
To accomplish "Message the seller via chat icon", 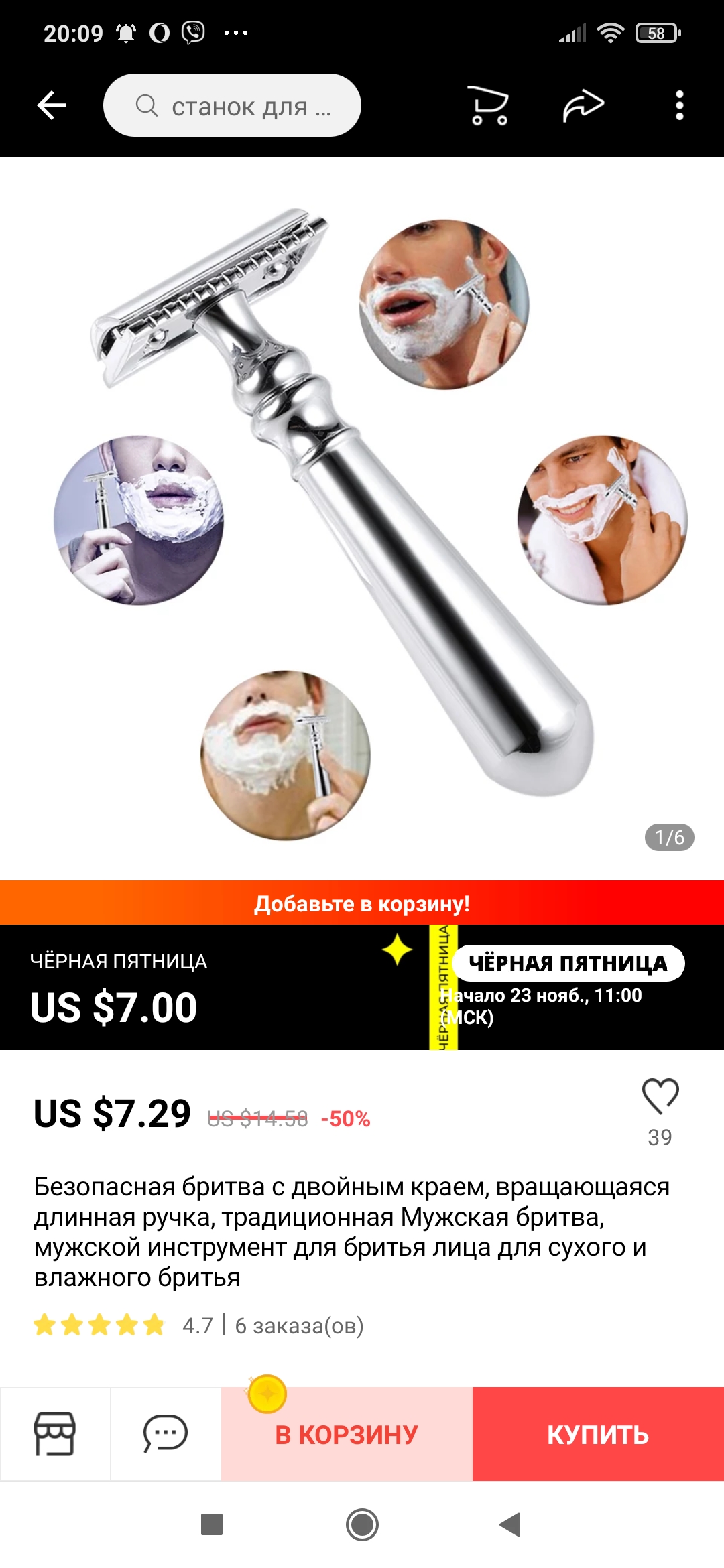I will [165, 1434].
